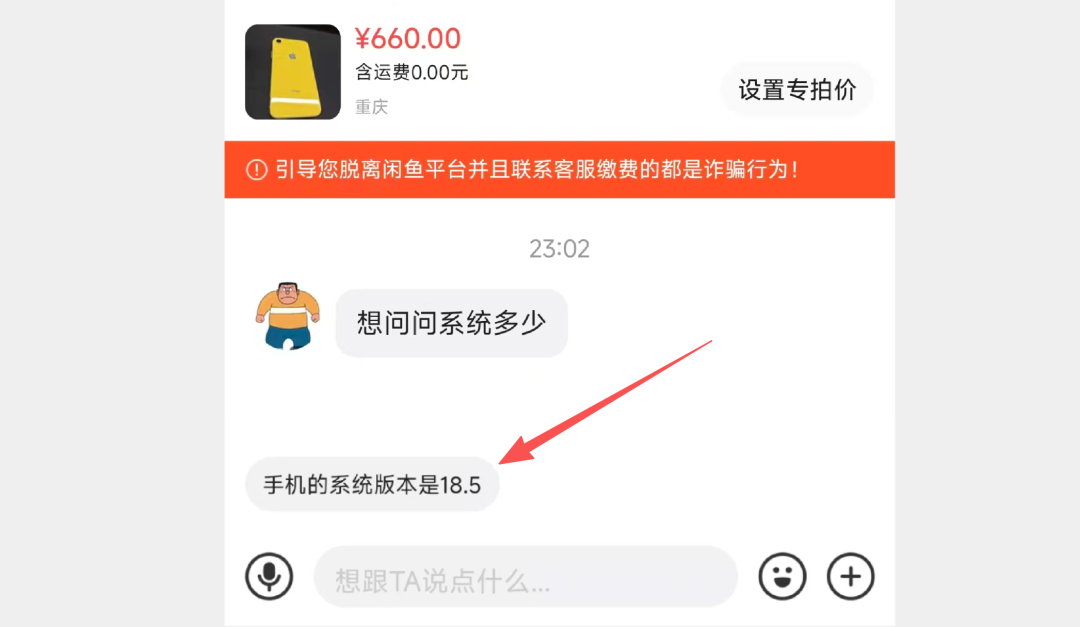Tap the microphone voice input icon

tap(269, 576)
